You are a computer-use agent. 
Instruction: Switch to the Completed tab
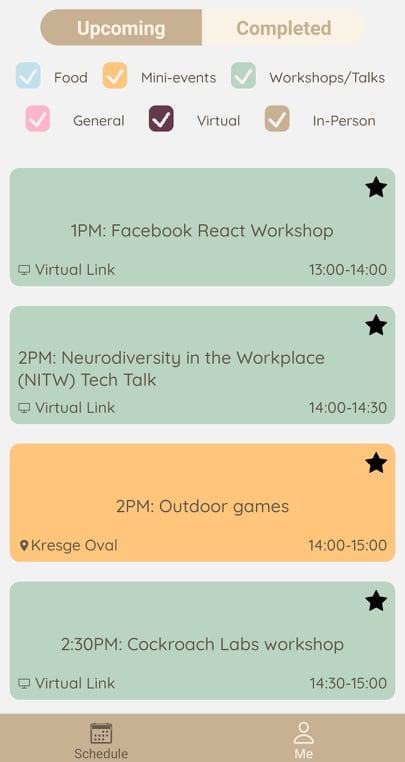tap(283, 28)
